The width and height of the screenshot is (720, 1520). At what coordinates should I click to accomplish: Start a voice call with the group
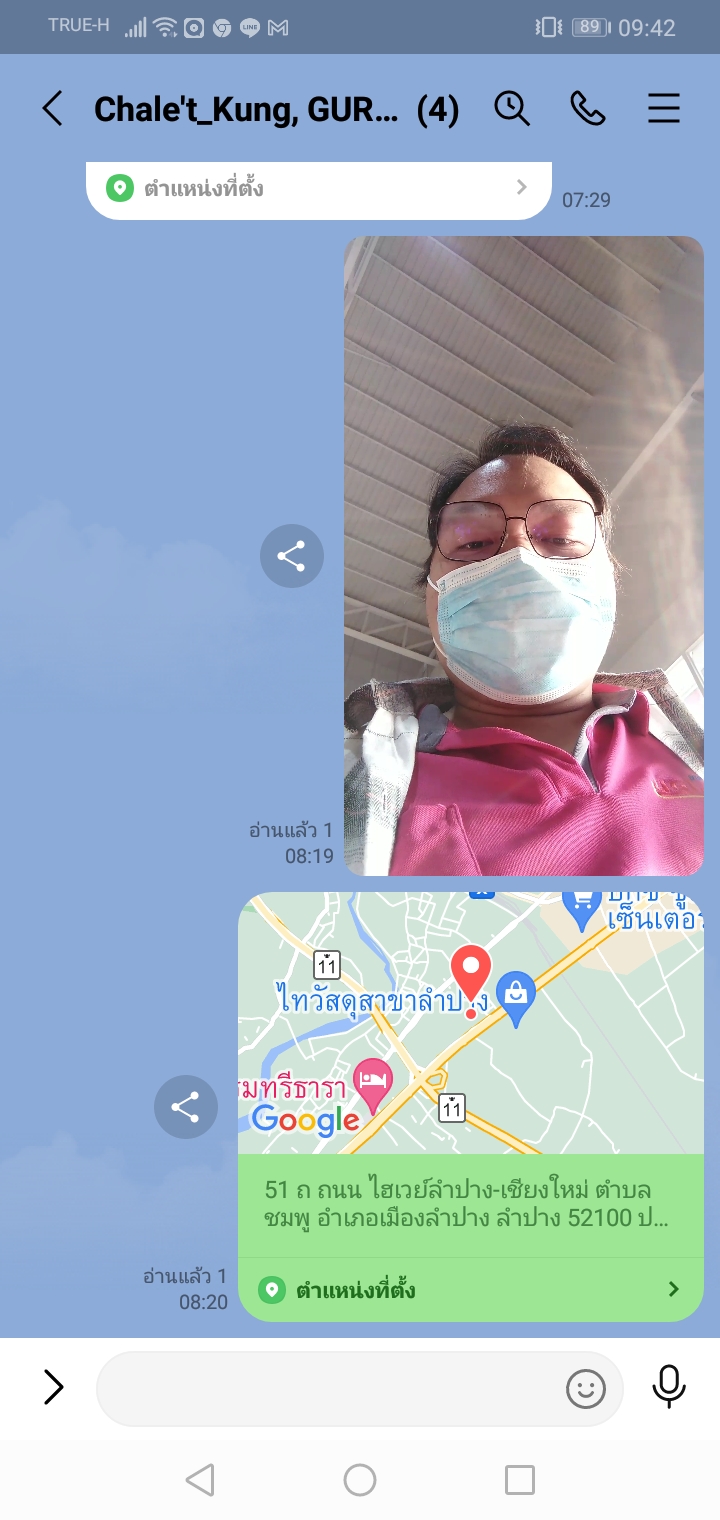588,109
